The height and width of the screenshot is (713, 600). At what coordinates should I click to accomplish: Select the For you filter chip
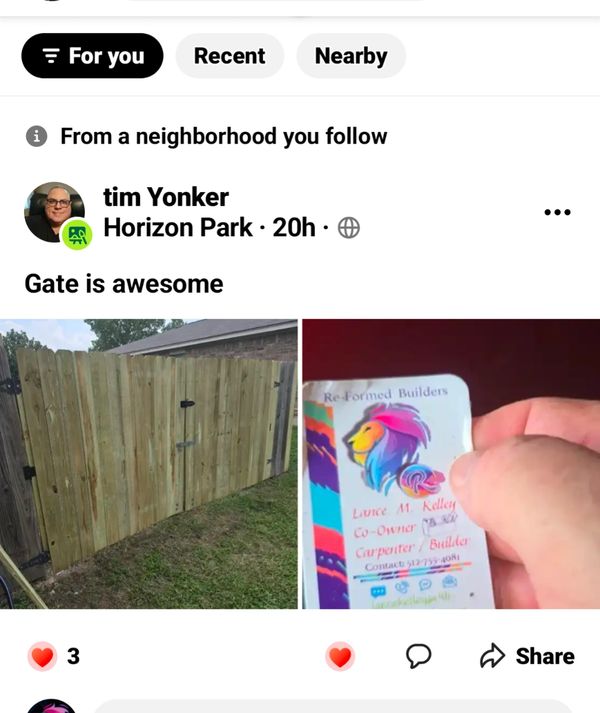(x=92, y=56)
